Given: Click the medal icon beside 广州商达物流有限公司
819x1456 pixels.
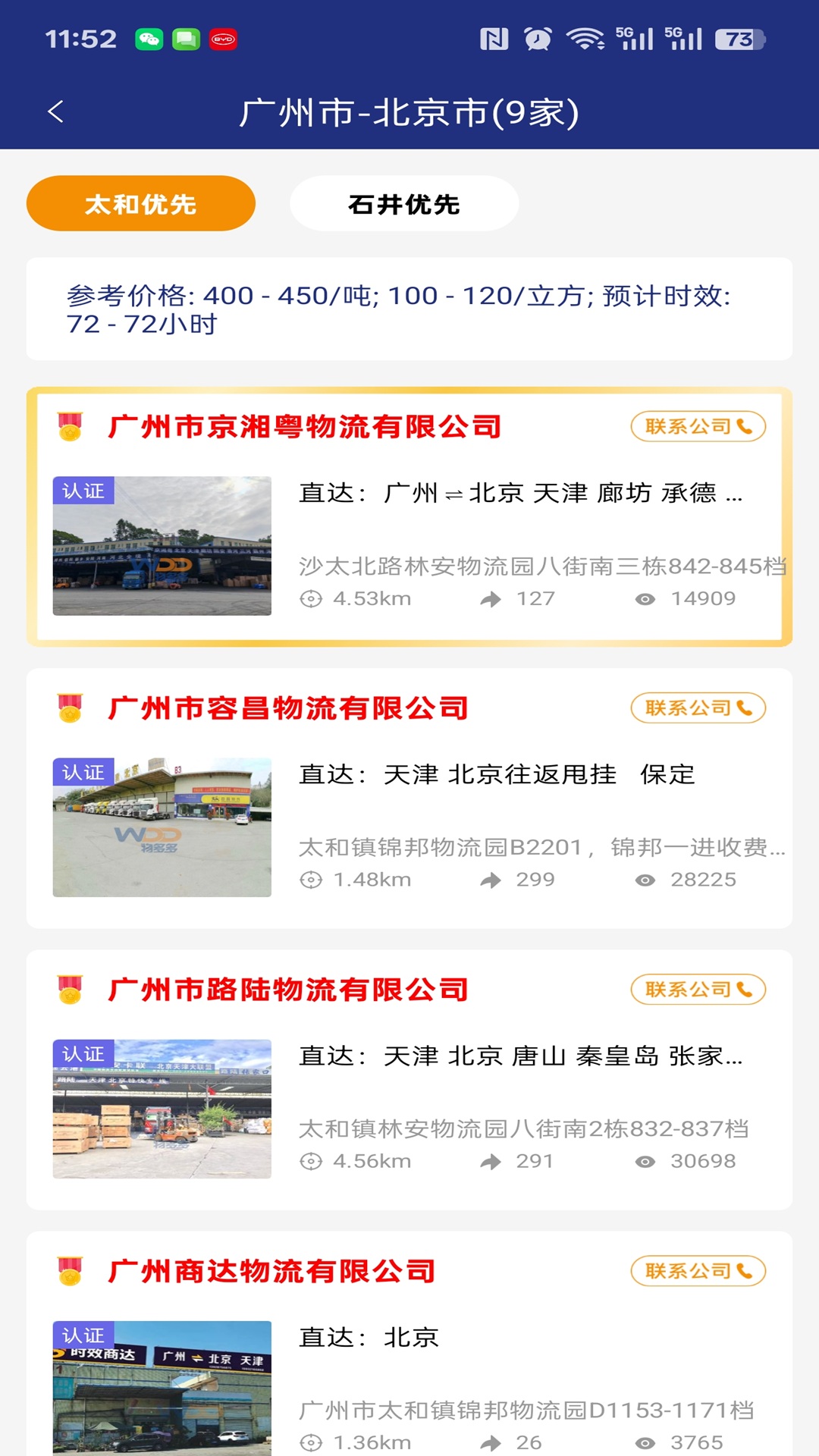Looking at the screenshot, I should [x=71, y=1271].
